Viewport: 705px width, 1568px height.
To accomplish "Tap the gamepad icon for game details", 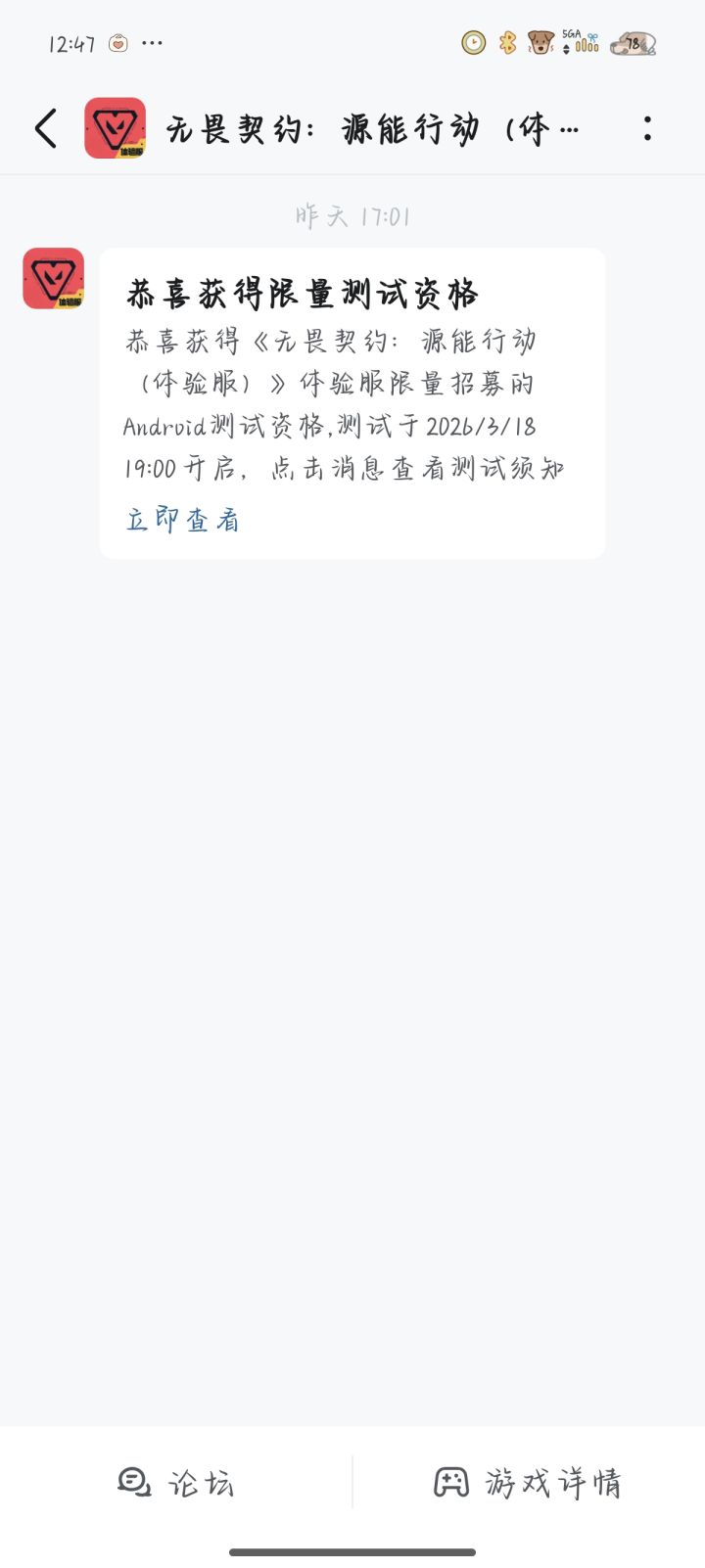I will 453,1485.
